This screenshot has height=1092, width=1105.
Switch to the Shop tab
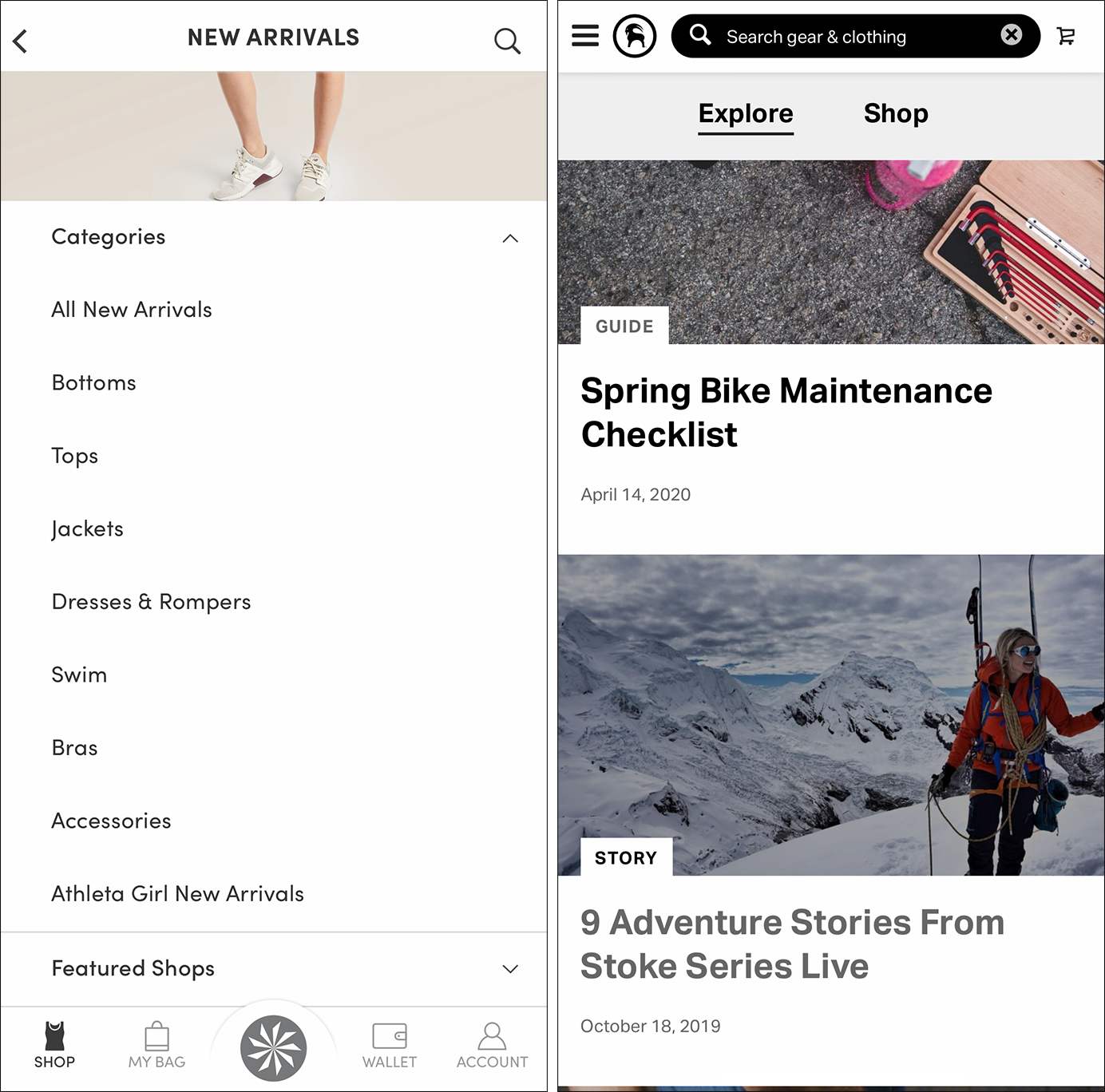coord(896,113)
